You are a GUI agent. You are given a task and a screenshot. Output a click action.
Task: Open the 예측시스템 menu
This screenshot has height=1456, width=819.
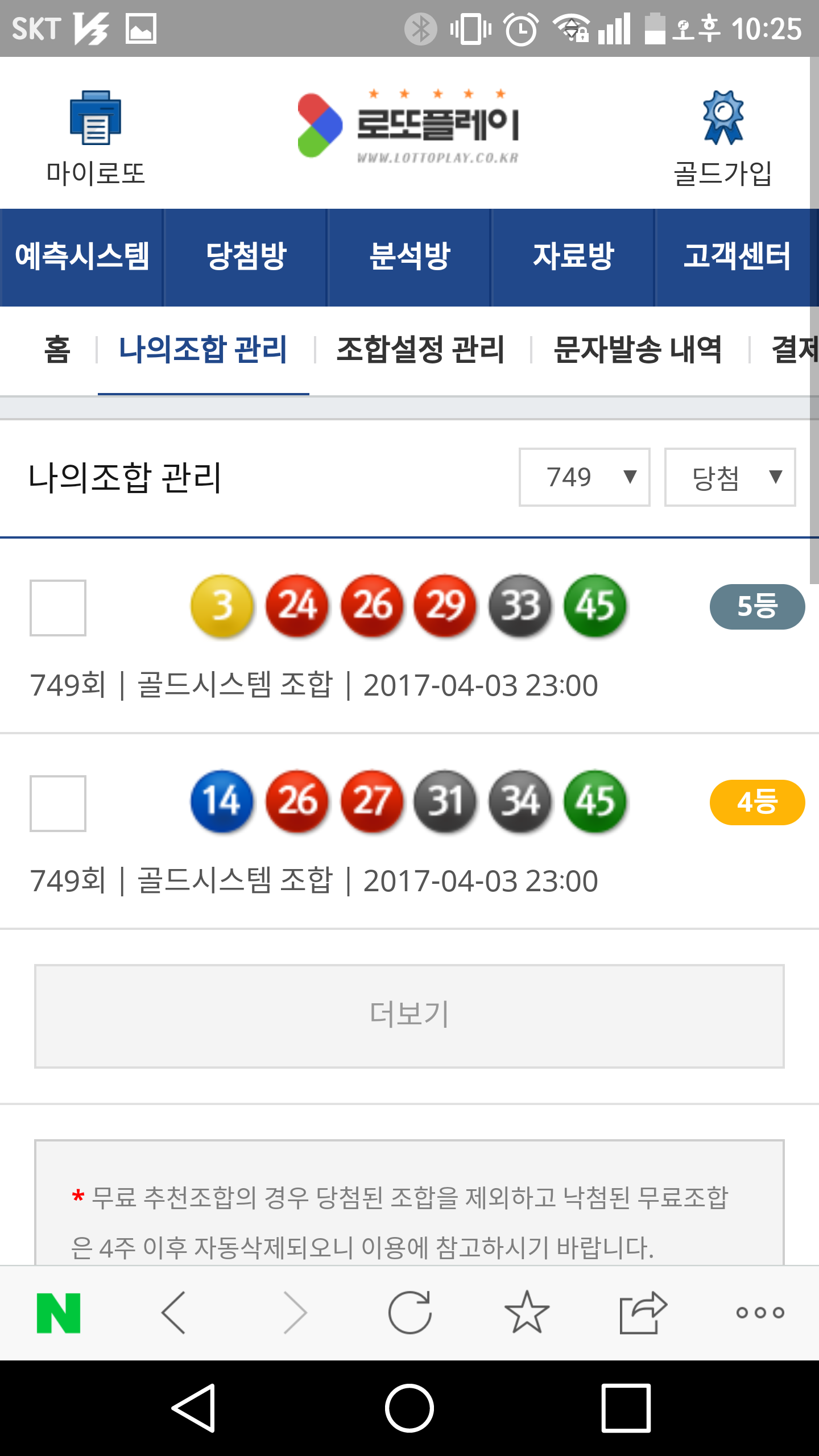[x=82, y=257]
